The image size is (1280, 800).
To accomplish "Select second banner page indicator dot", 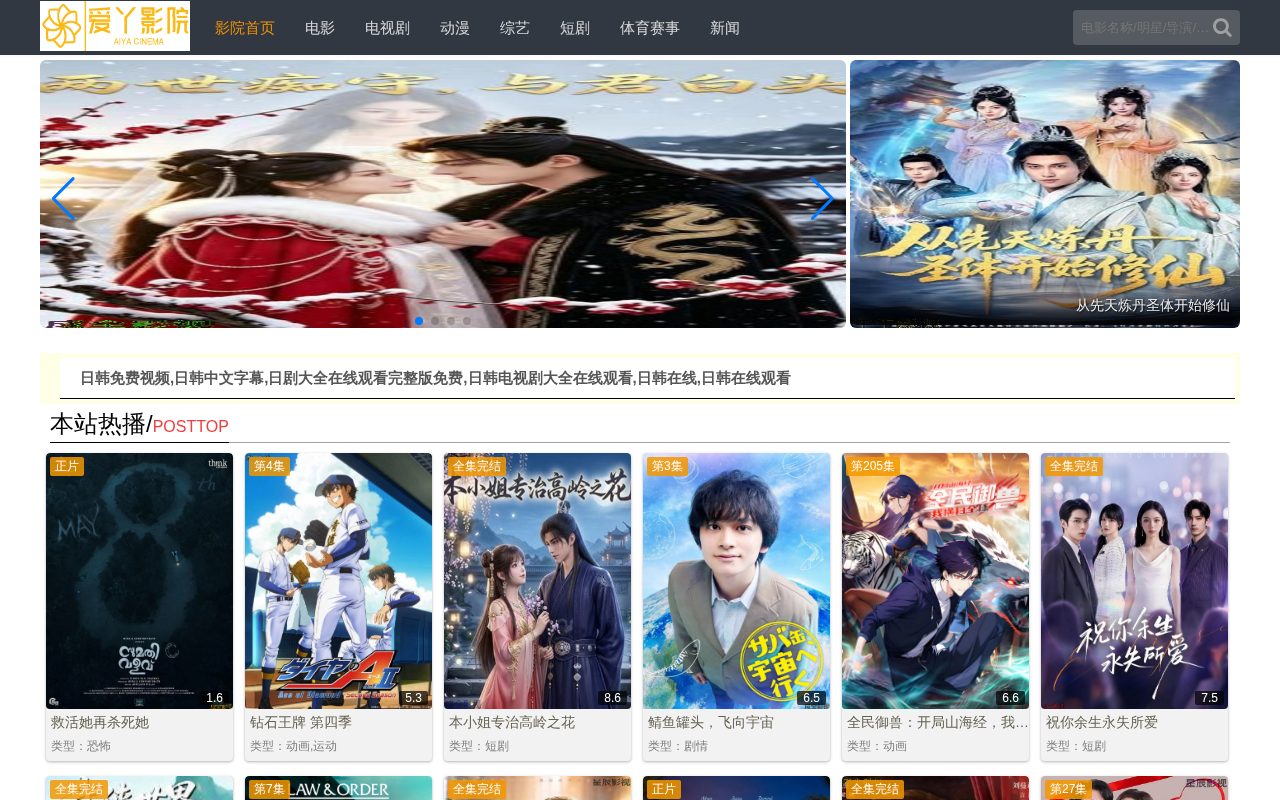I will click(435, 321).
